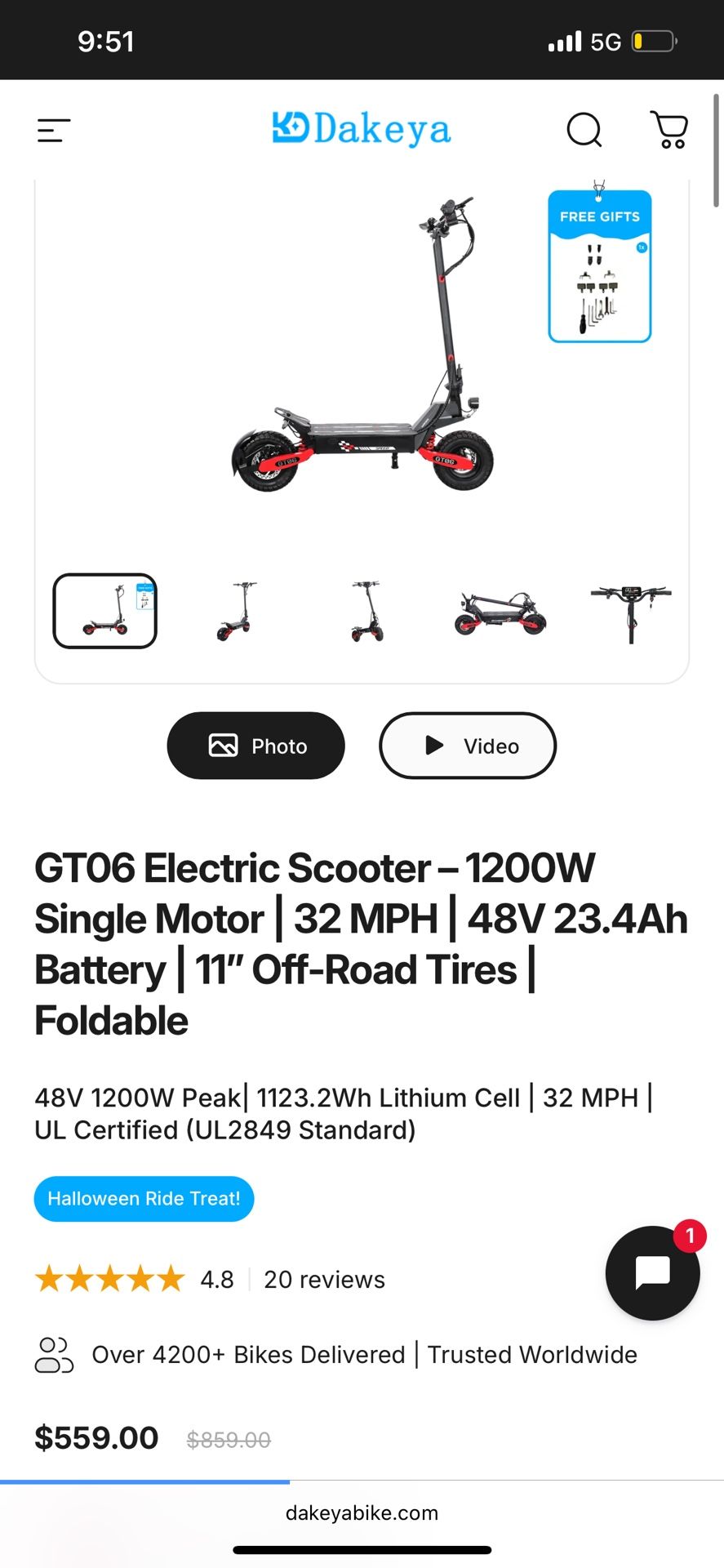724x1568 pixels.
Task: Tap the chat notification badge showing 1
Action: point(690,1236)
